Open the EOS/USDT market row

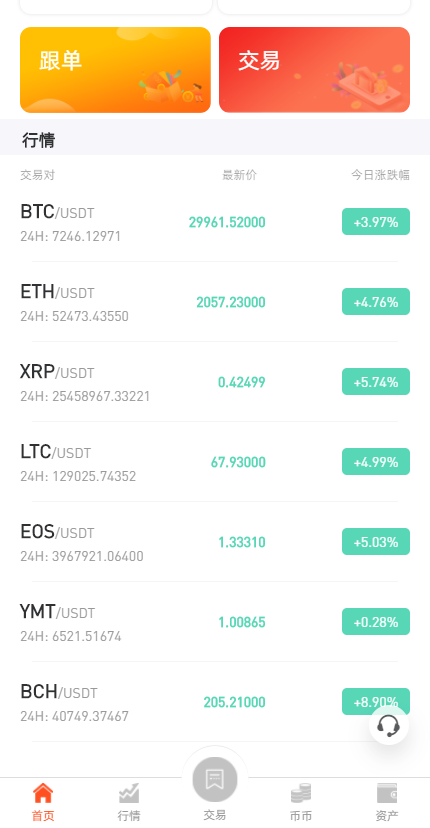coord(215,542)
